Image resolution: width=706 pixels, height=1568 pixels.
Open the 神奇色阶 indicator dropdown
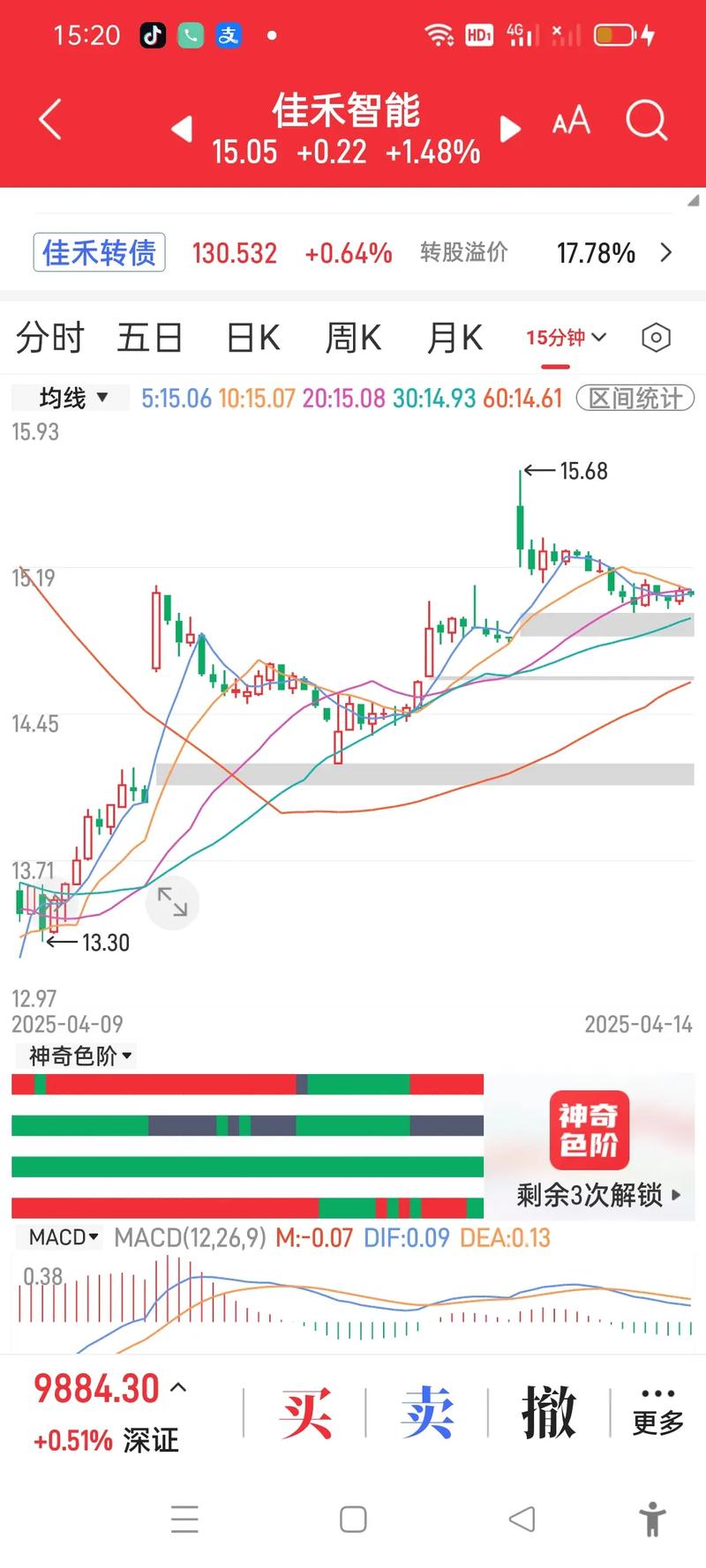(76, 1056)
